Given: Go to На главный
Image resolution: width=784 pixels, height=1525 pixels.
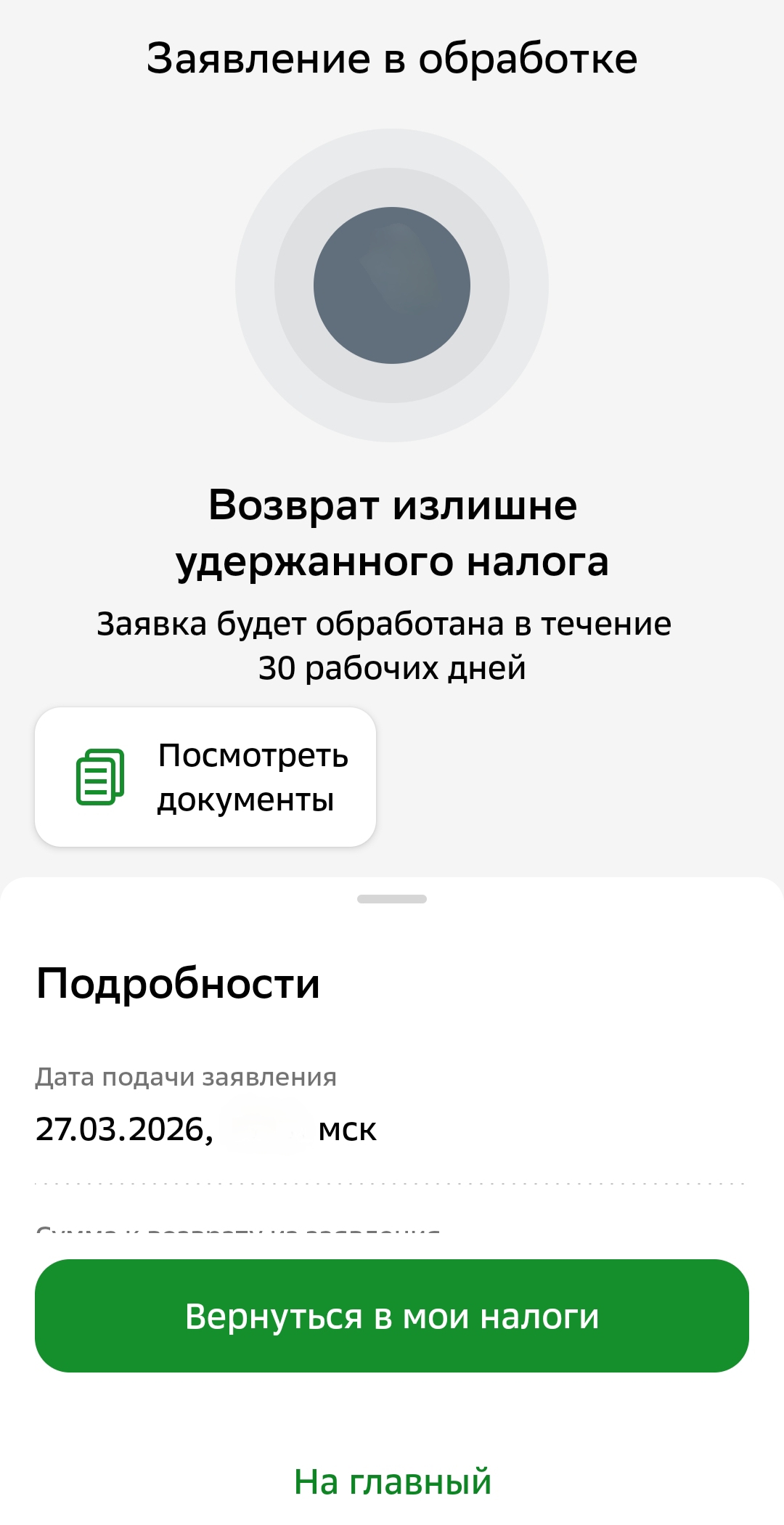Looking at the screenshot, I should click(392, 1481).
